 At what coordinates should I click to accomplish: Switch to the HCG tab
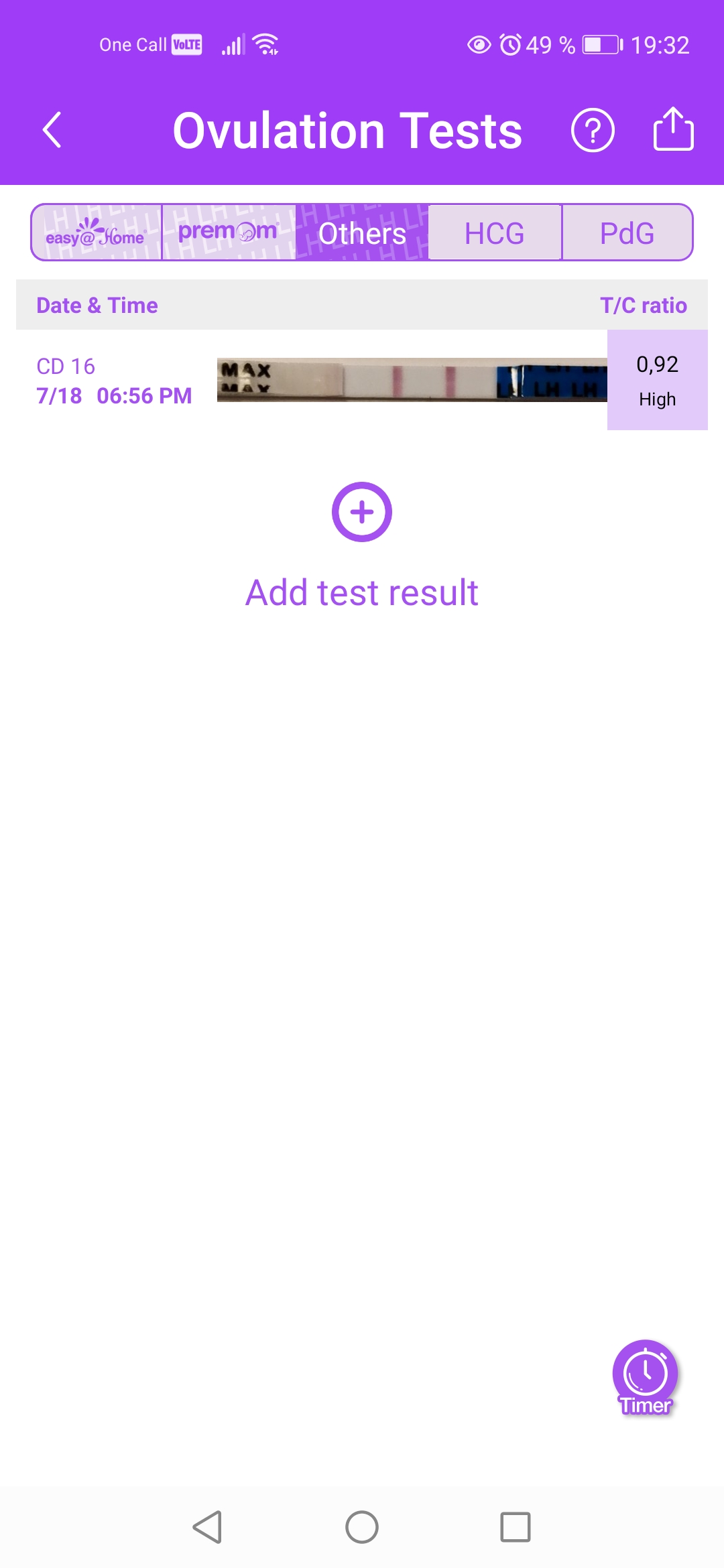coord(495,233)
